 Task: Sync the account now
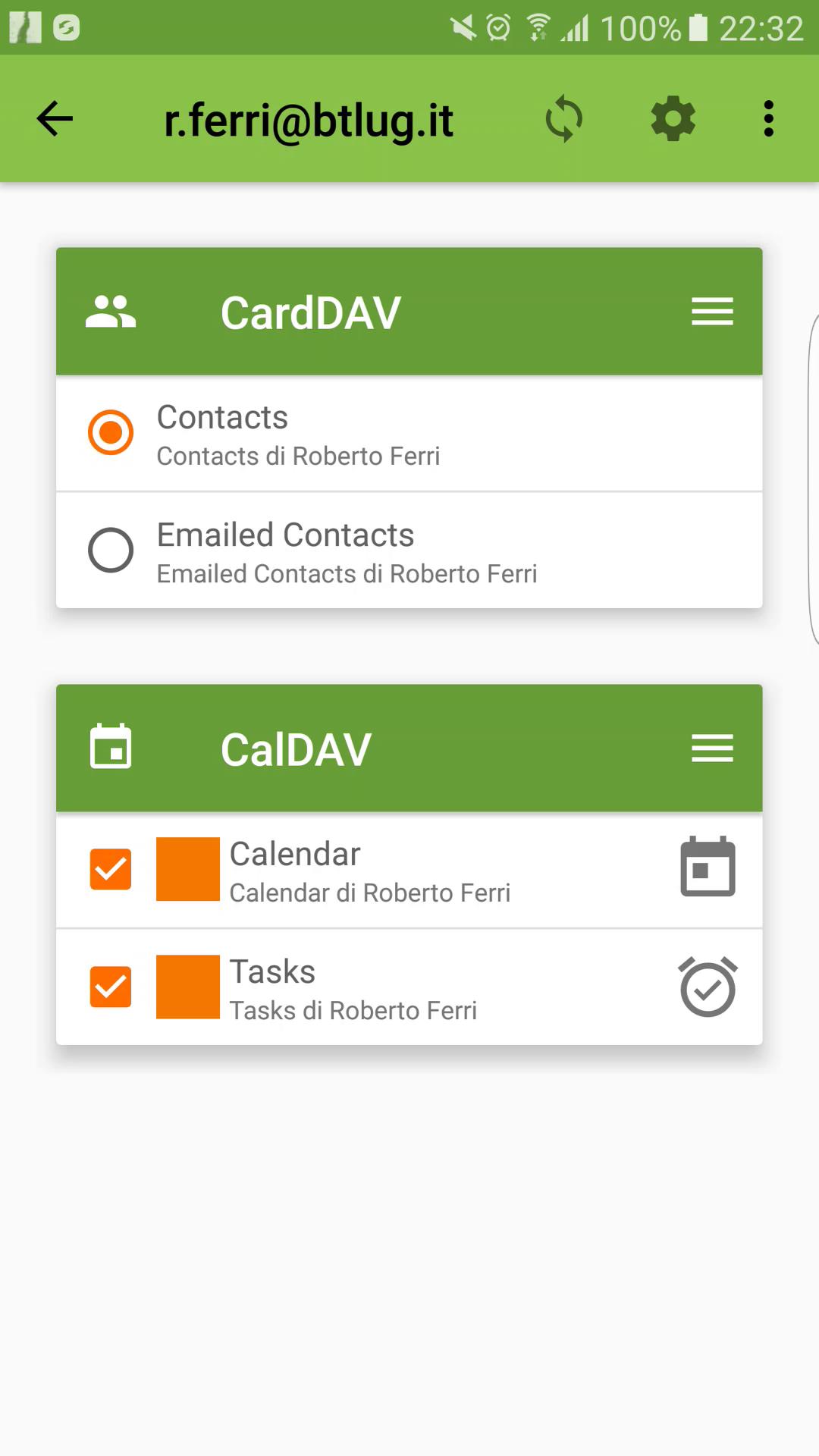coord(563,119)
